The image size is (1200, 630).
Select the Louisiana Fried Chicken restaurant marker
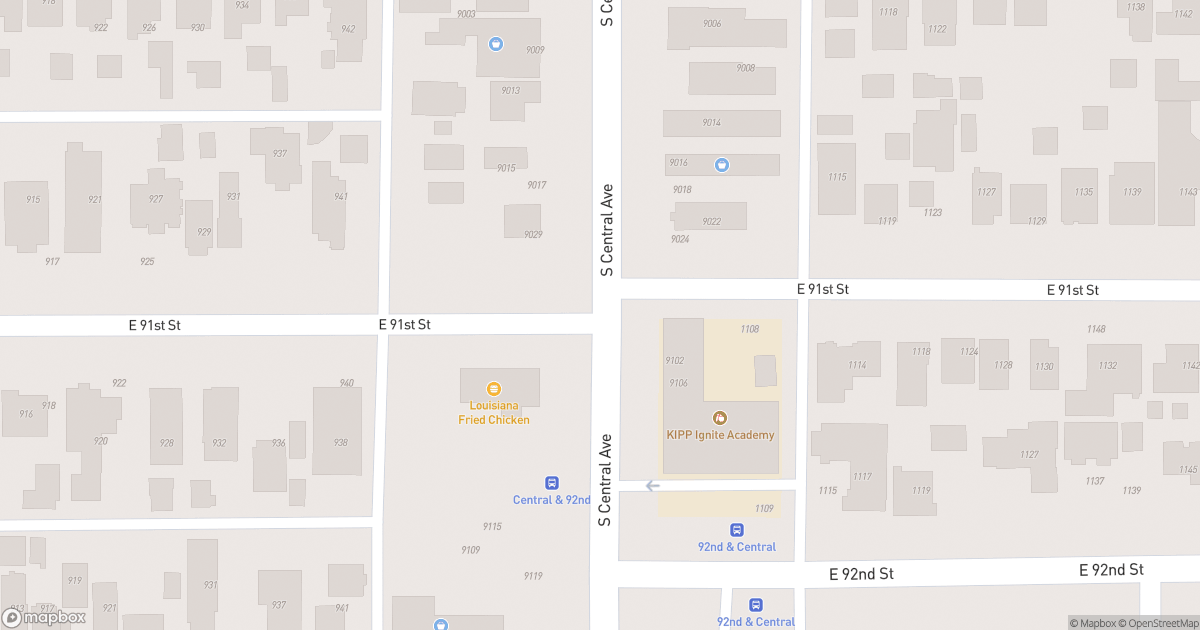click(493, 389)
